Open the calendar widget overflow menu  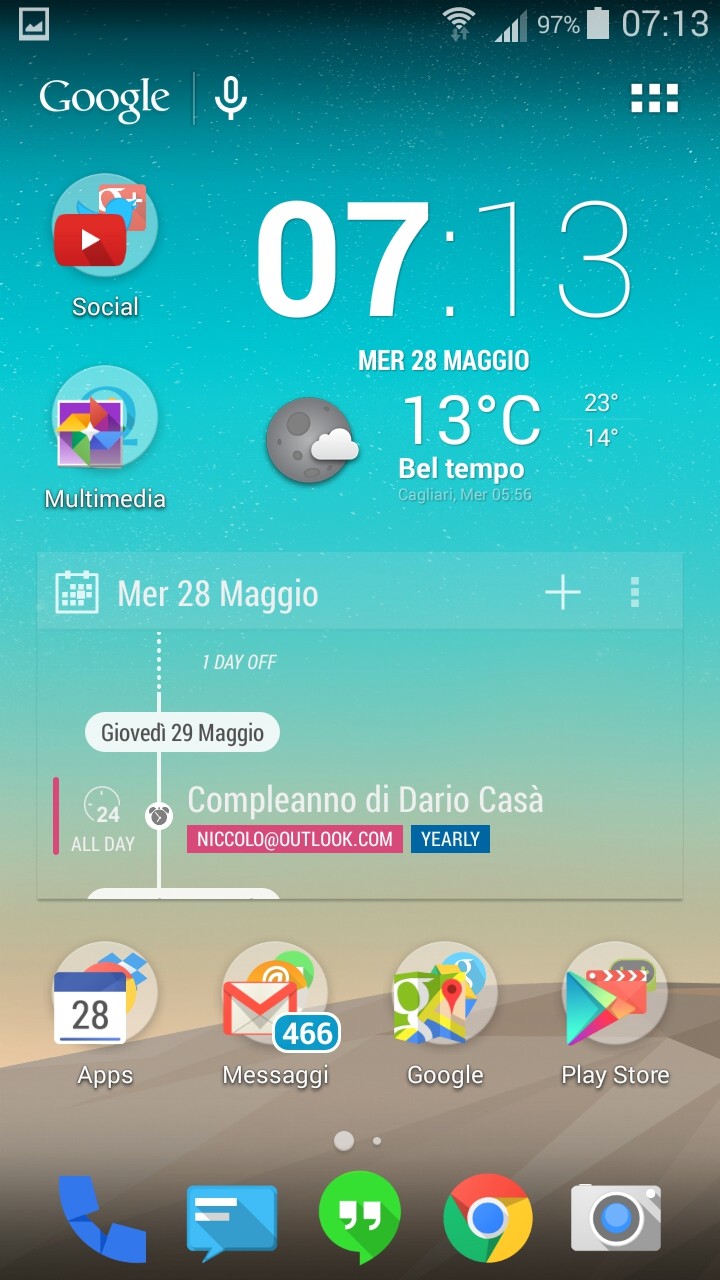click(635, 593)
